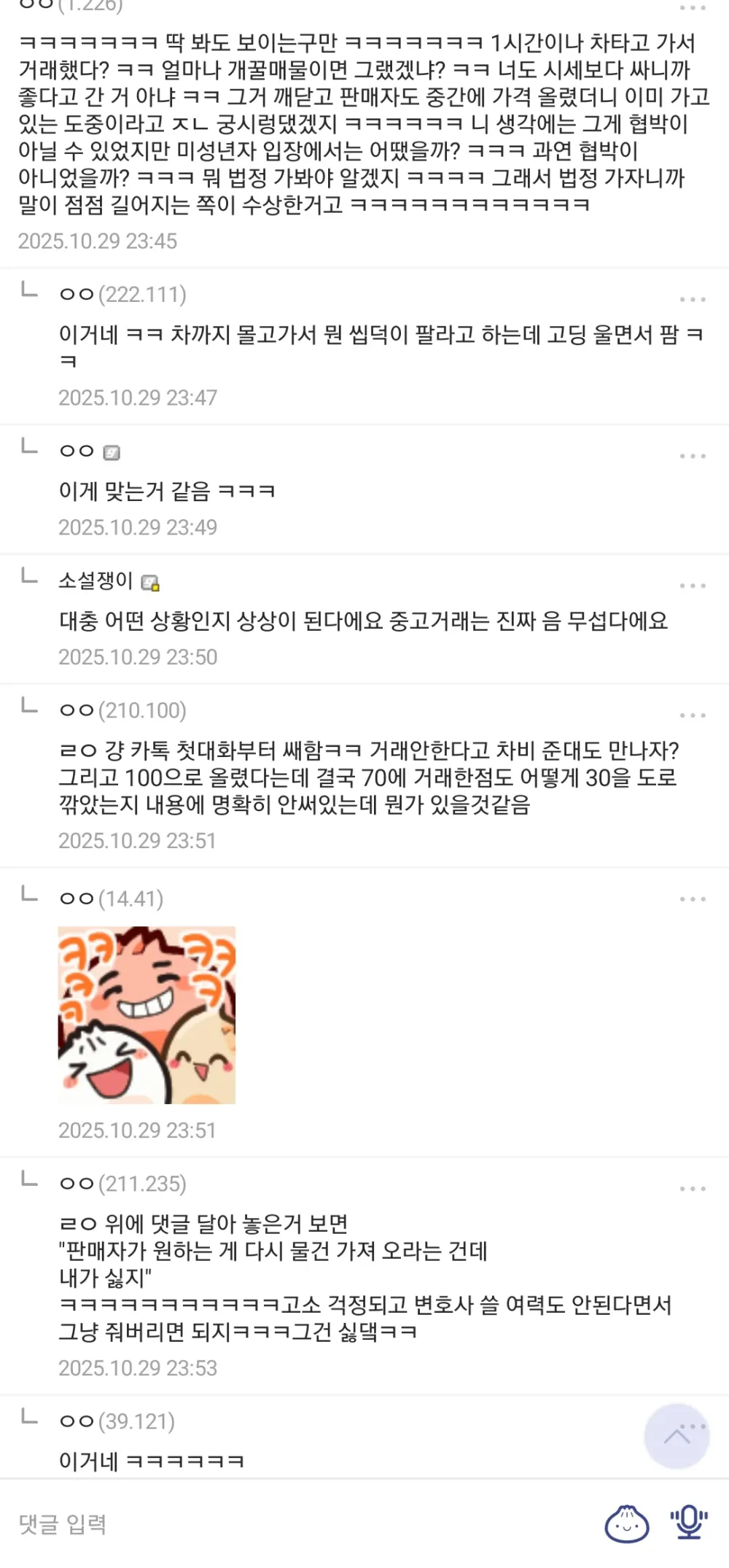
Task: Open the sticker picker icon
Action: 627,1524
